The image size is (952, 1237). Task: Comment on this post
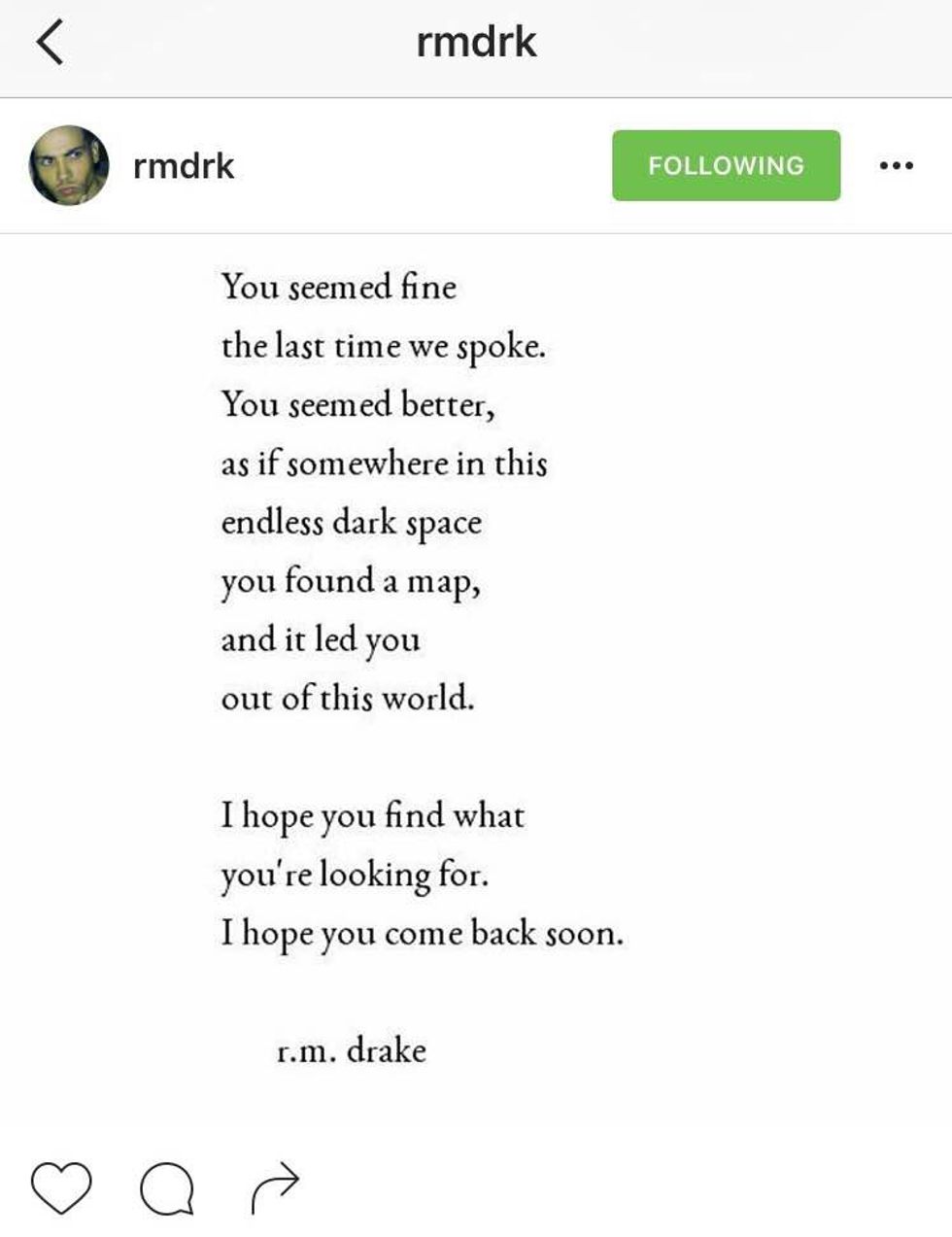coord(167,1187)
